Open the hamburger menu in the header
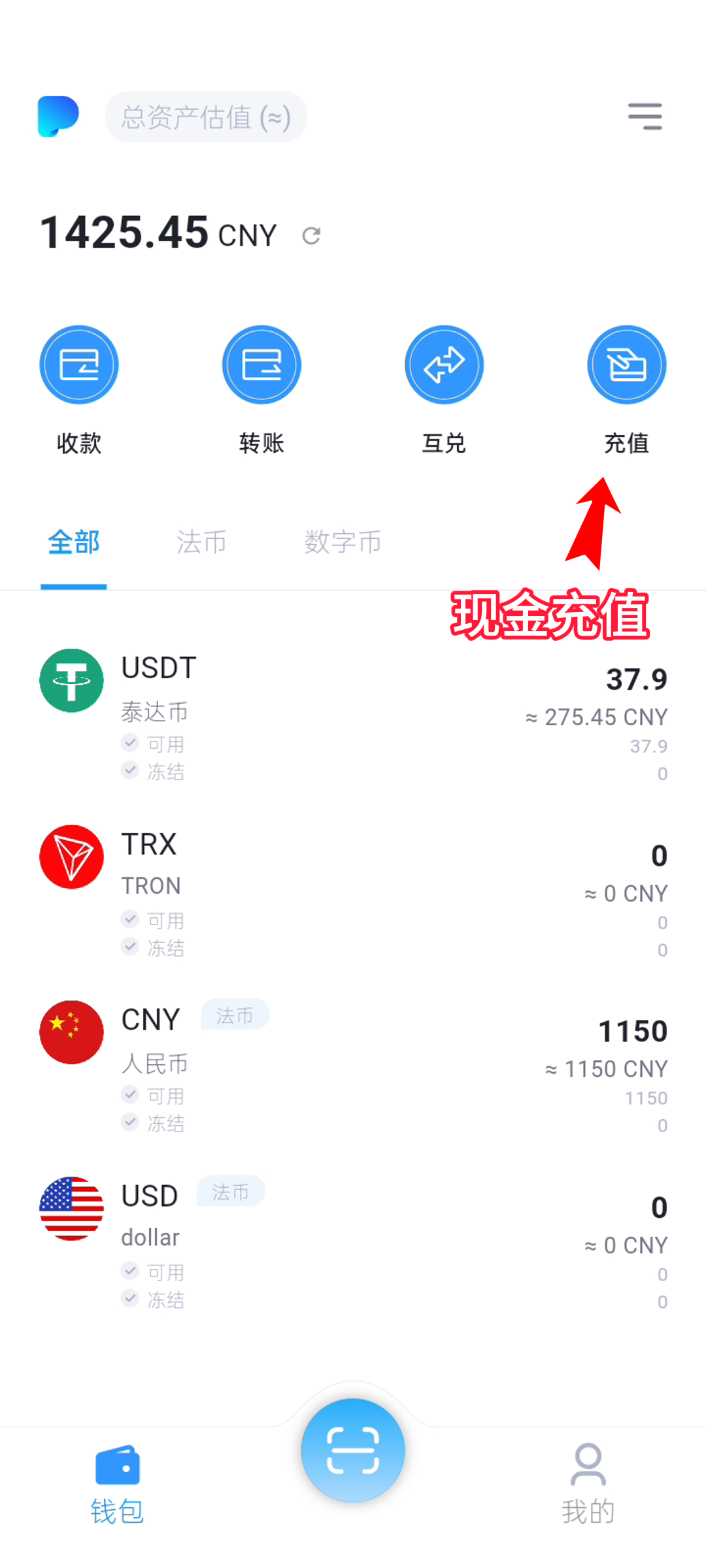 645,117
